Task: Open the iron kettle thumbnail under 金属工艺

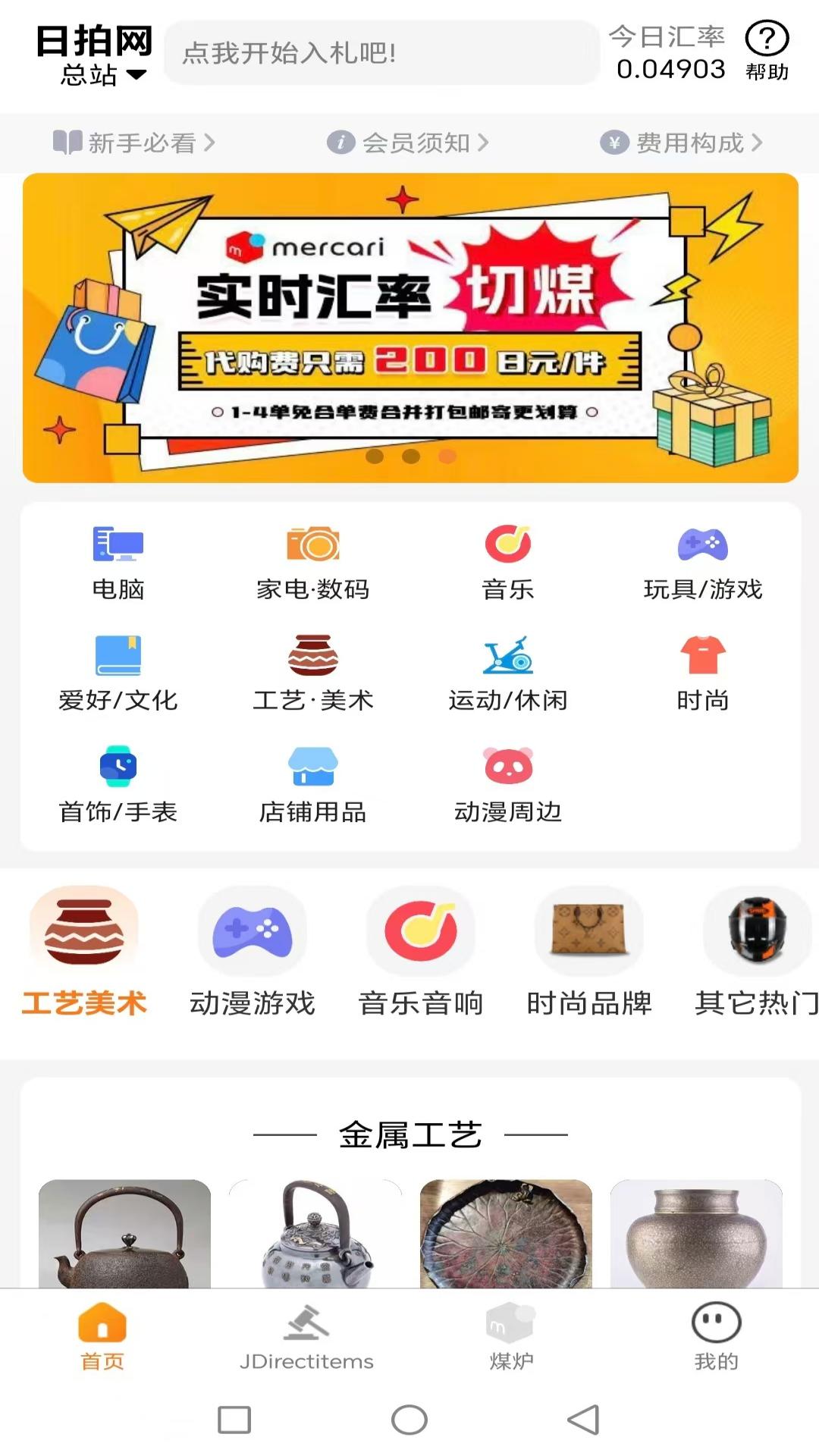Action: coord(126,1230)
